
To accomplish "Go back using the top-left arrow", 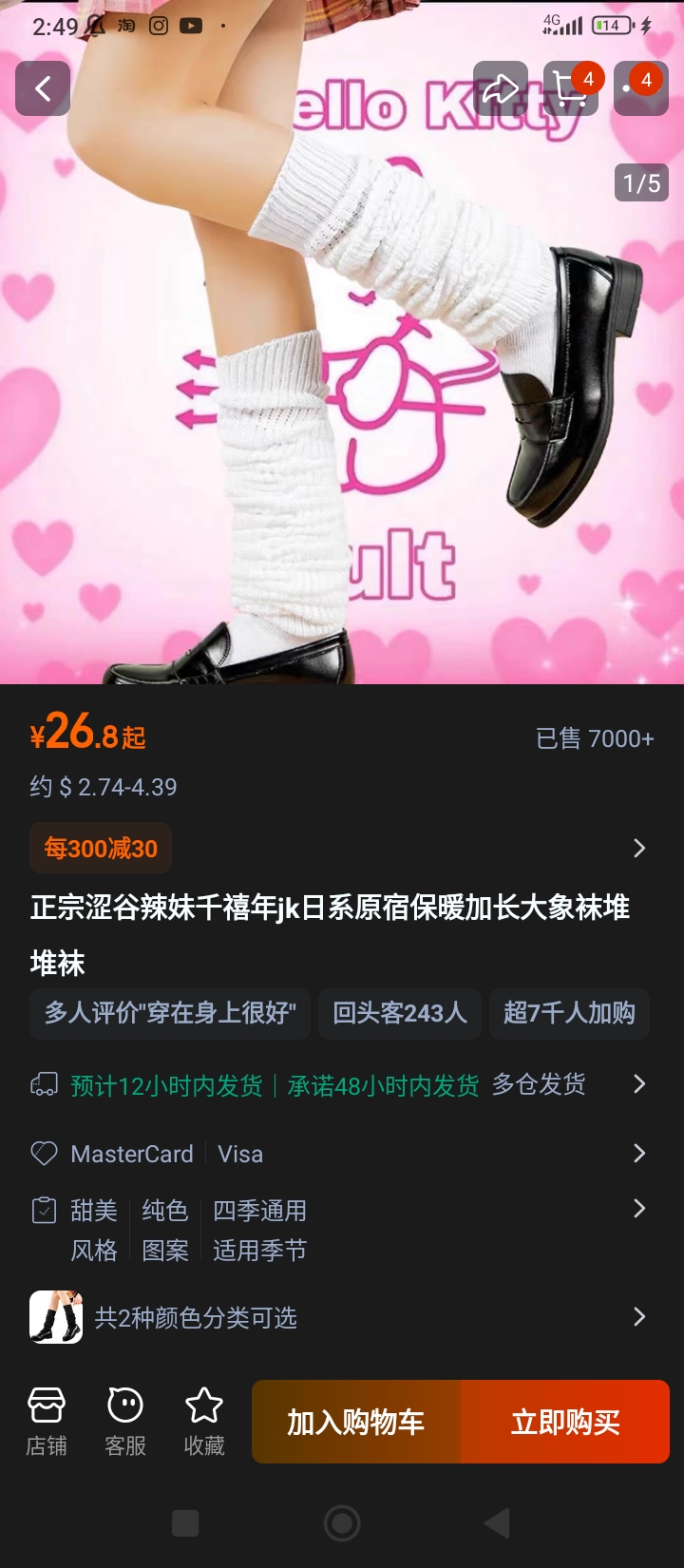I will click(x=43, y=88).
